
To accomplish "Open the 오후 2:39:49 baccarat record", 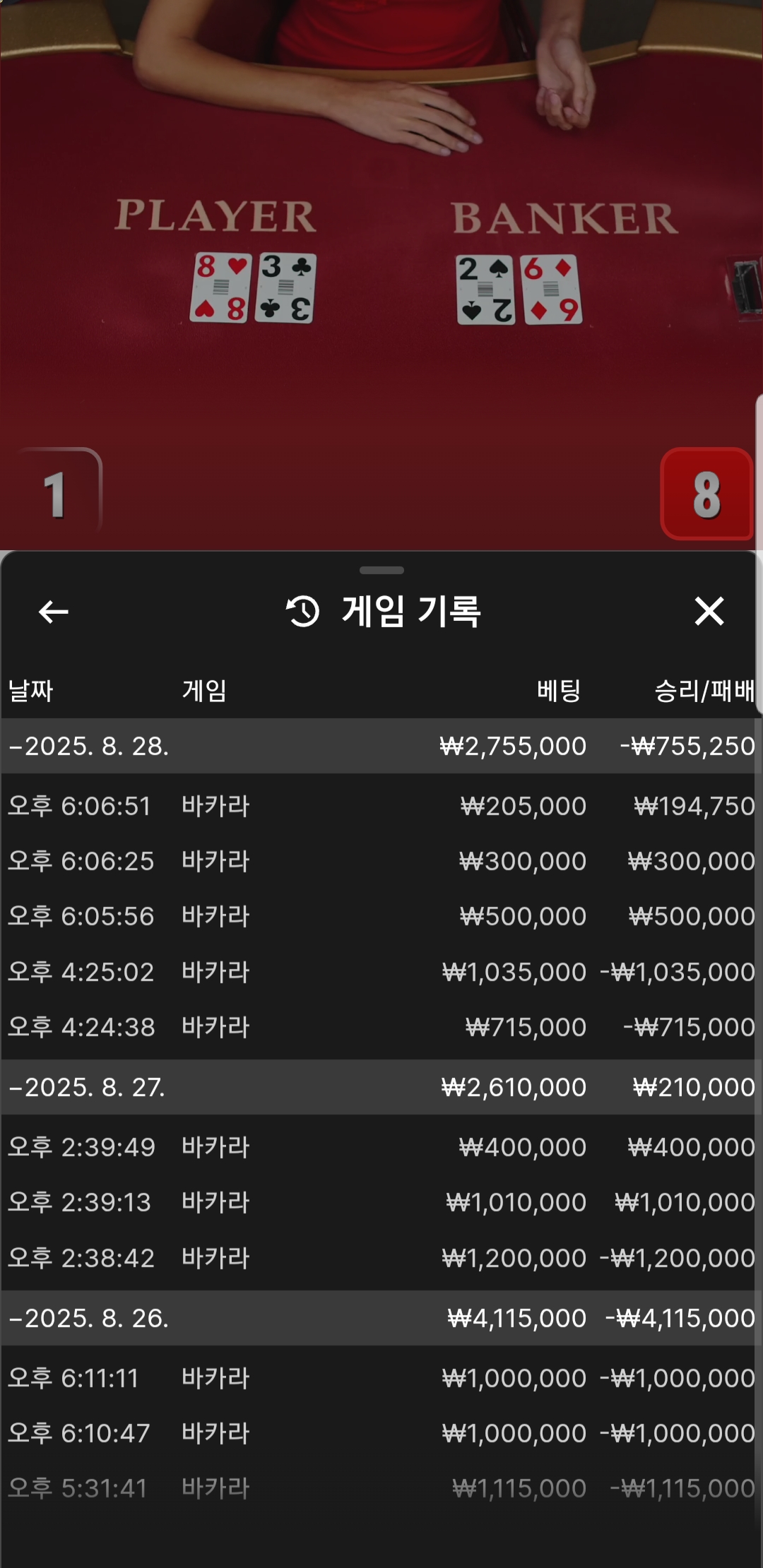I will (381, 1147).
